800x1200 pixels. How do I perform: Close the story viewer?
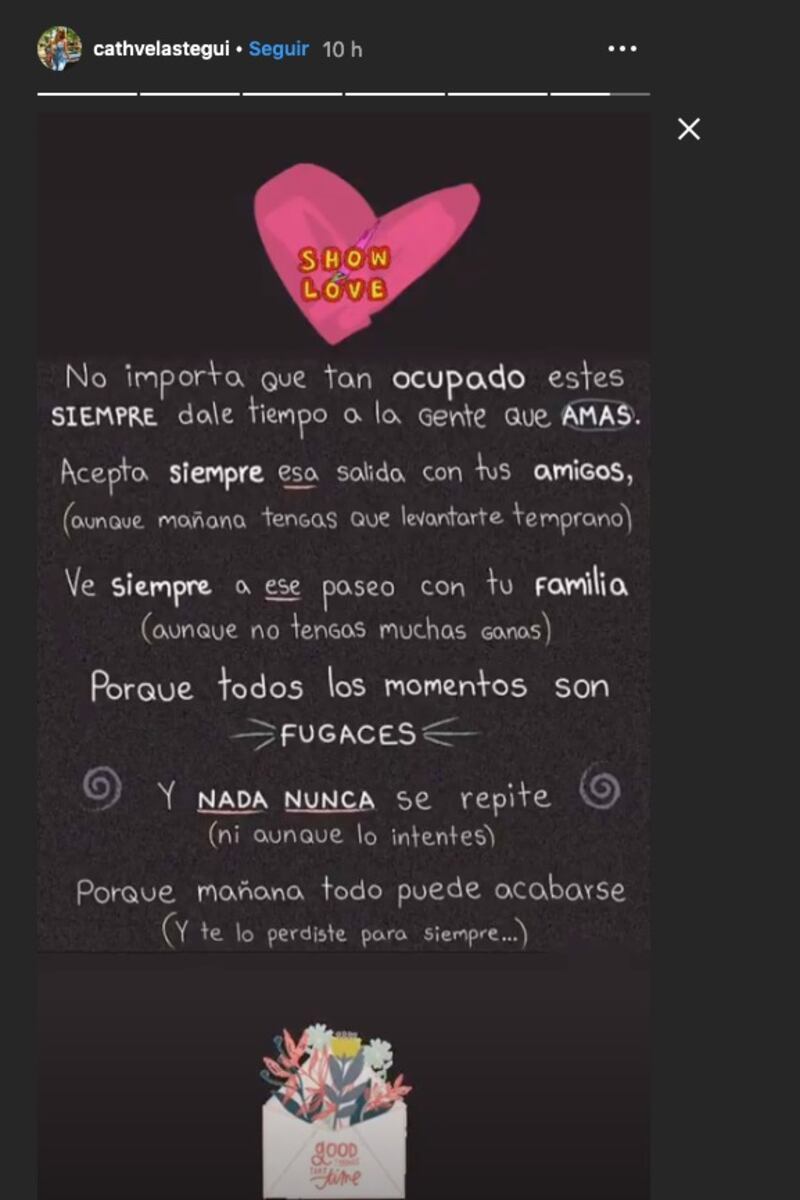click(689, 129)
